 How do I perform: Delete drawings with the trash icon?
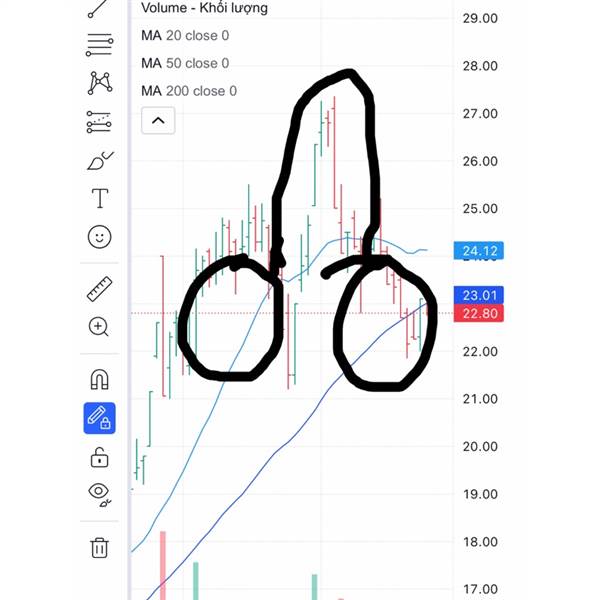pyautogui.click(x=99, y=547)
